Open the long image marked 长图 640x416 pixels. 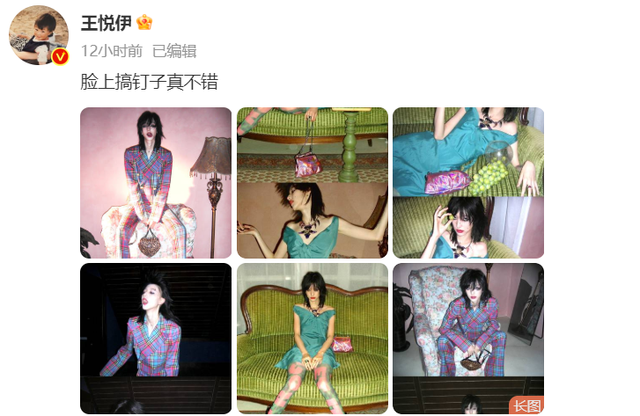point(468,338)
